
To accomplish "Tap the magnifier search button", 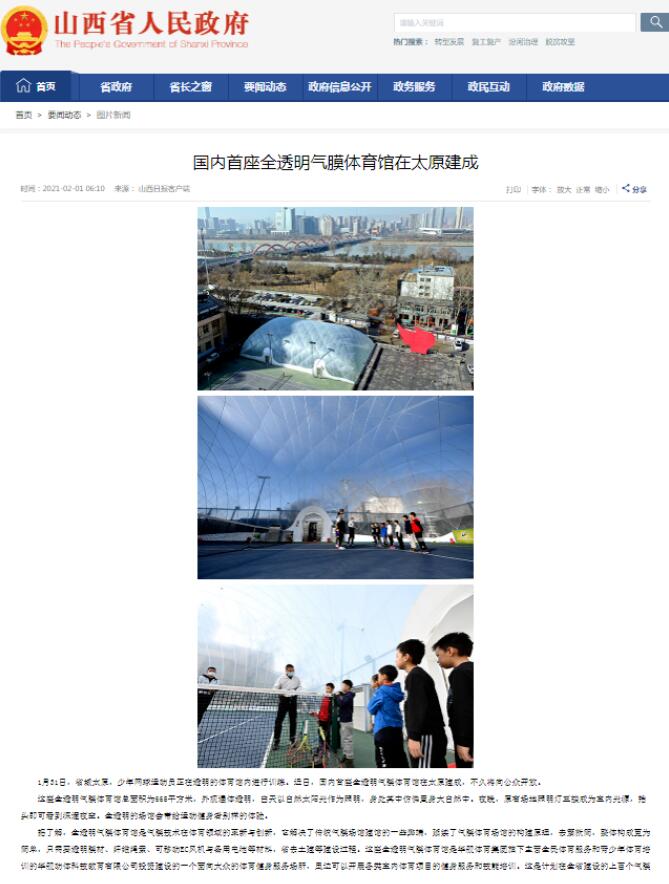I will click(653, 22).
